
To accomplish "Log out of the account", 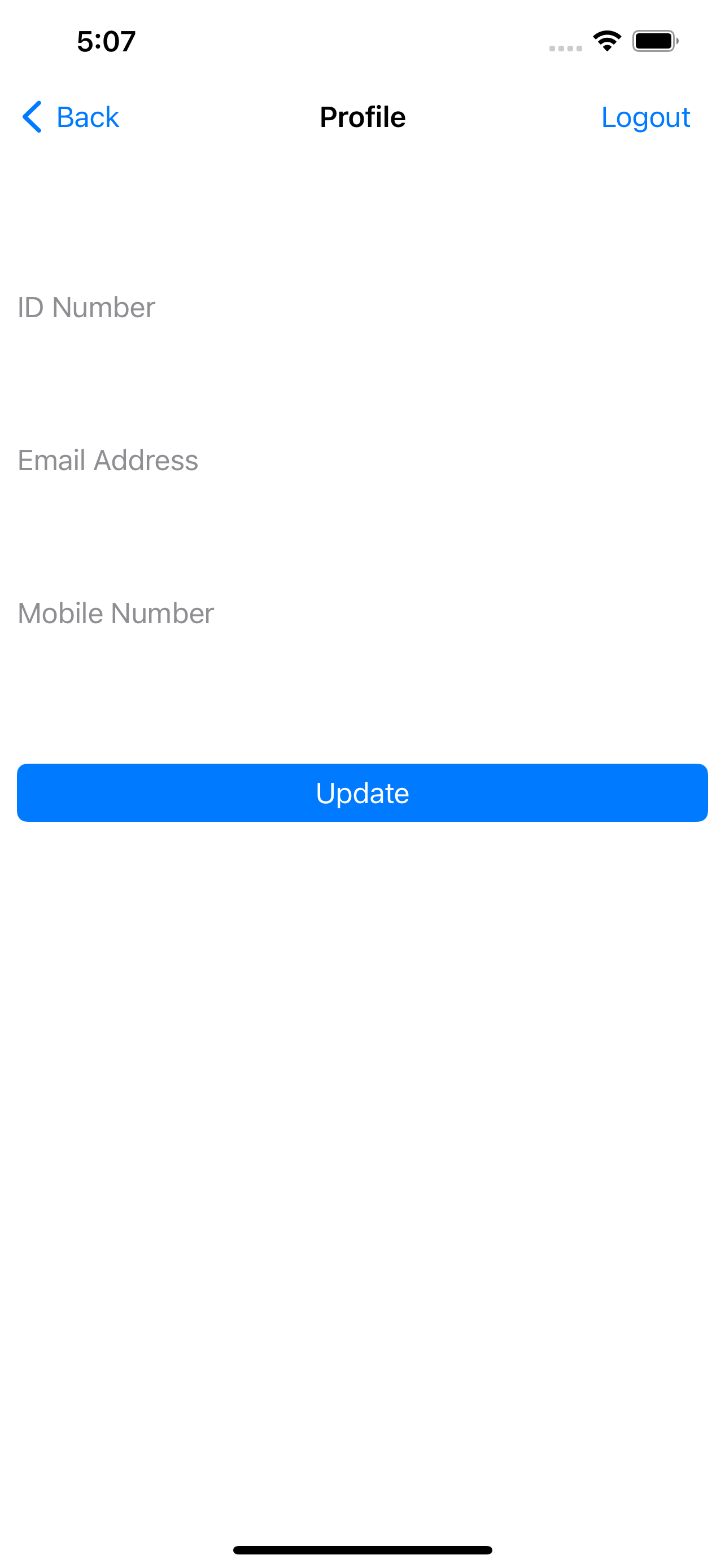I will pyautogui.click(x=645, y=117).
